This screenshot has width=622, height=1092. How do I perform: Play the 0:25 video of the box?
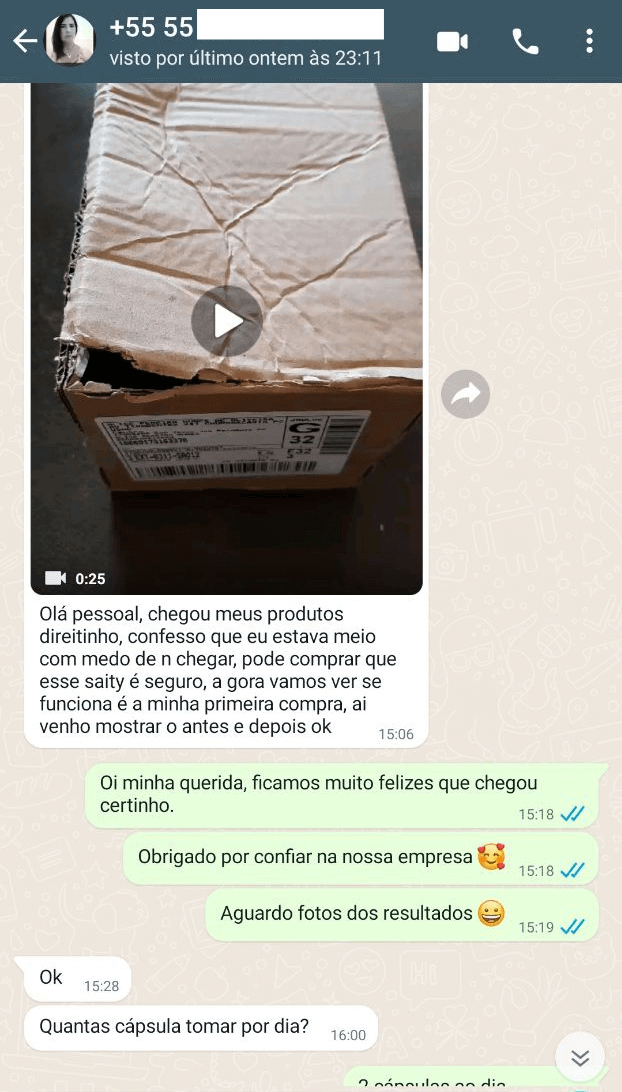pos(227,321)
